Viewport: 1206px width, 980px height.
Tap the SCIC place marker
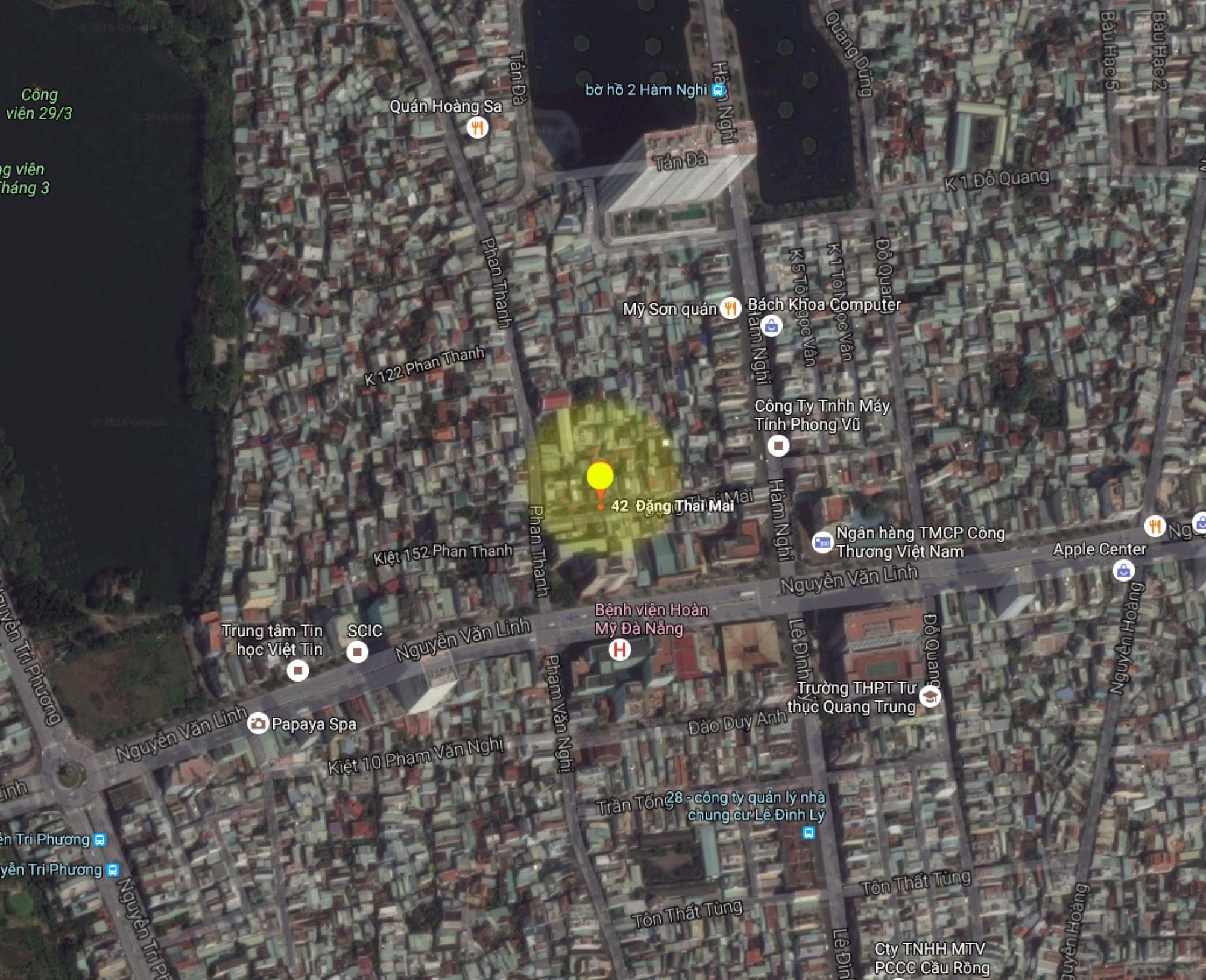click(x=358, y=652)
